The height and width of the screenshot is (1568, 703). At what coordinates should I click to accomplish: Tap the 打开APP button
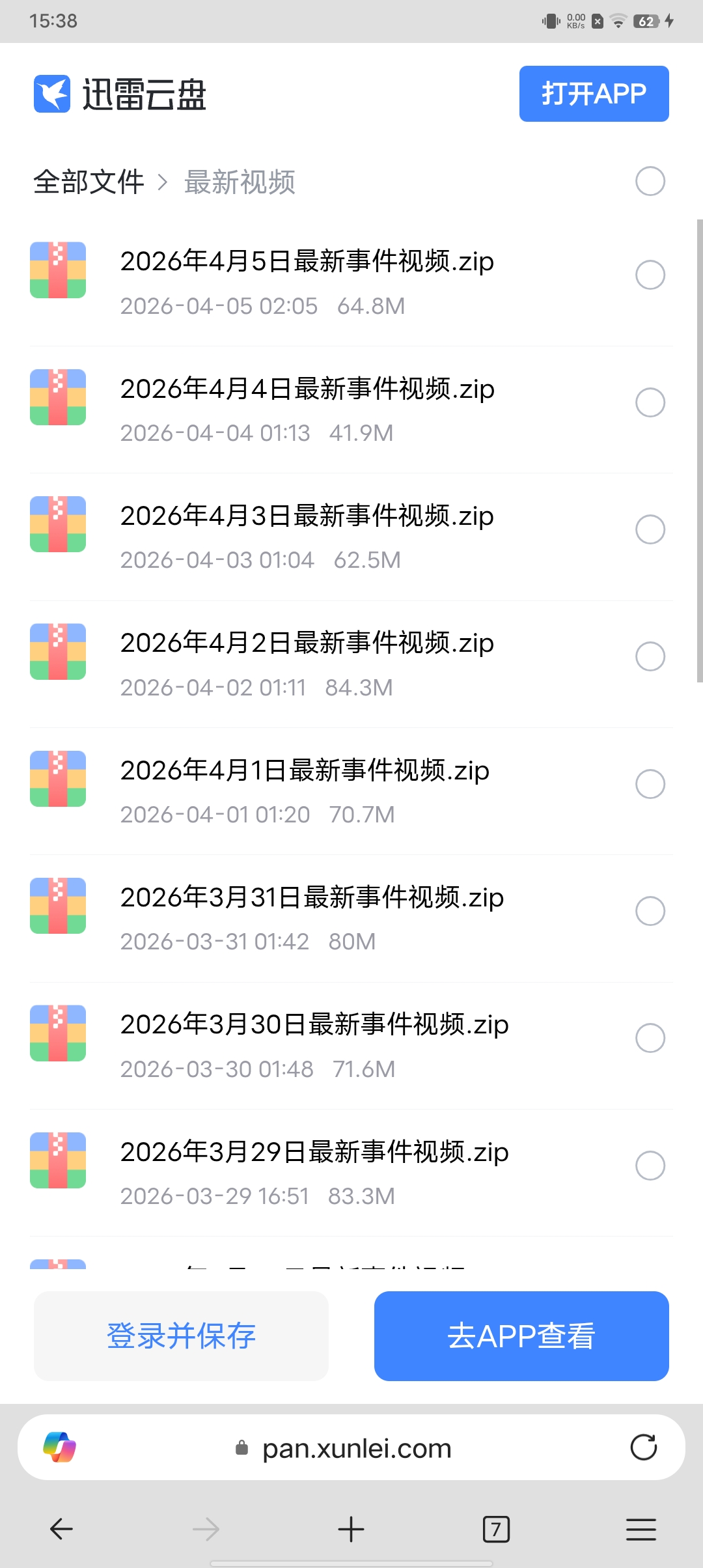click(594, 94)
